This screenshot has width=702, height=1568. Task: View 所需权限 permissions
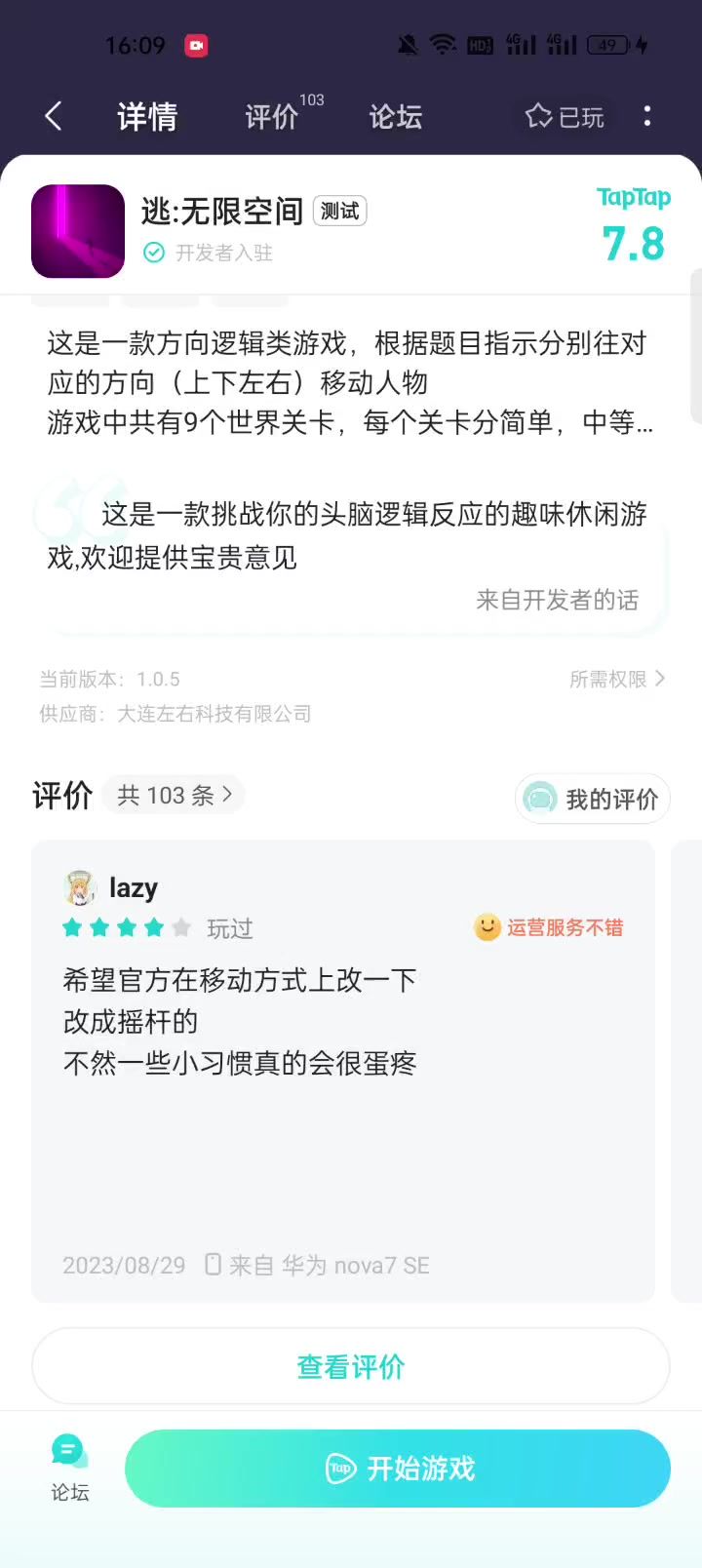tap(616, 679)
